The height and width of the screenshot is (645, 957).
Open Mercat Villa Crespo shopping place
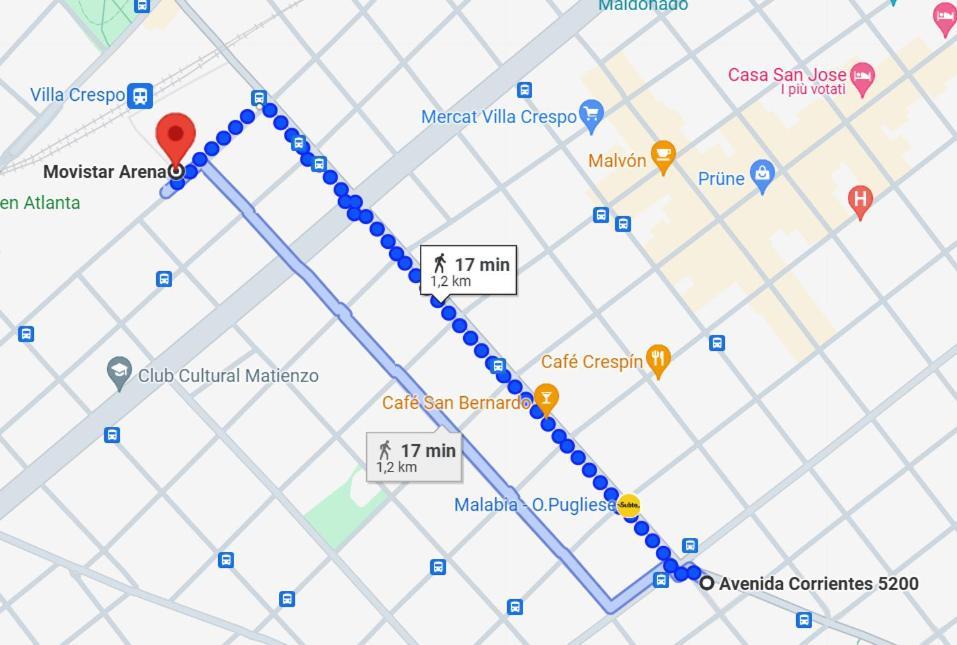point(591,115)
